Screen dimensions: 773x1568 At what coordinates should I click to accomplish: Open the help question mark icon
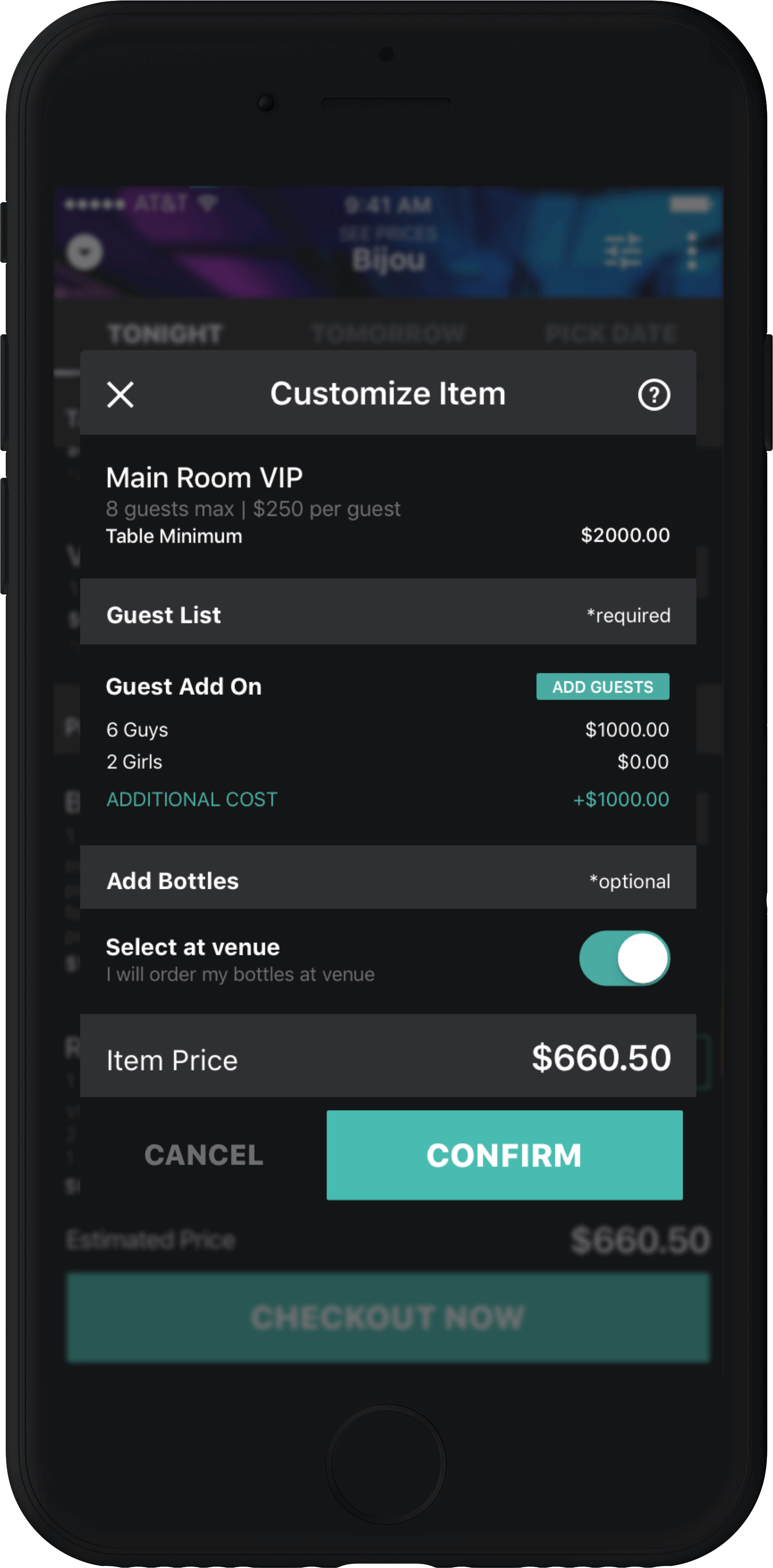point(654,395)
